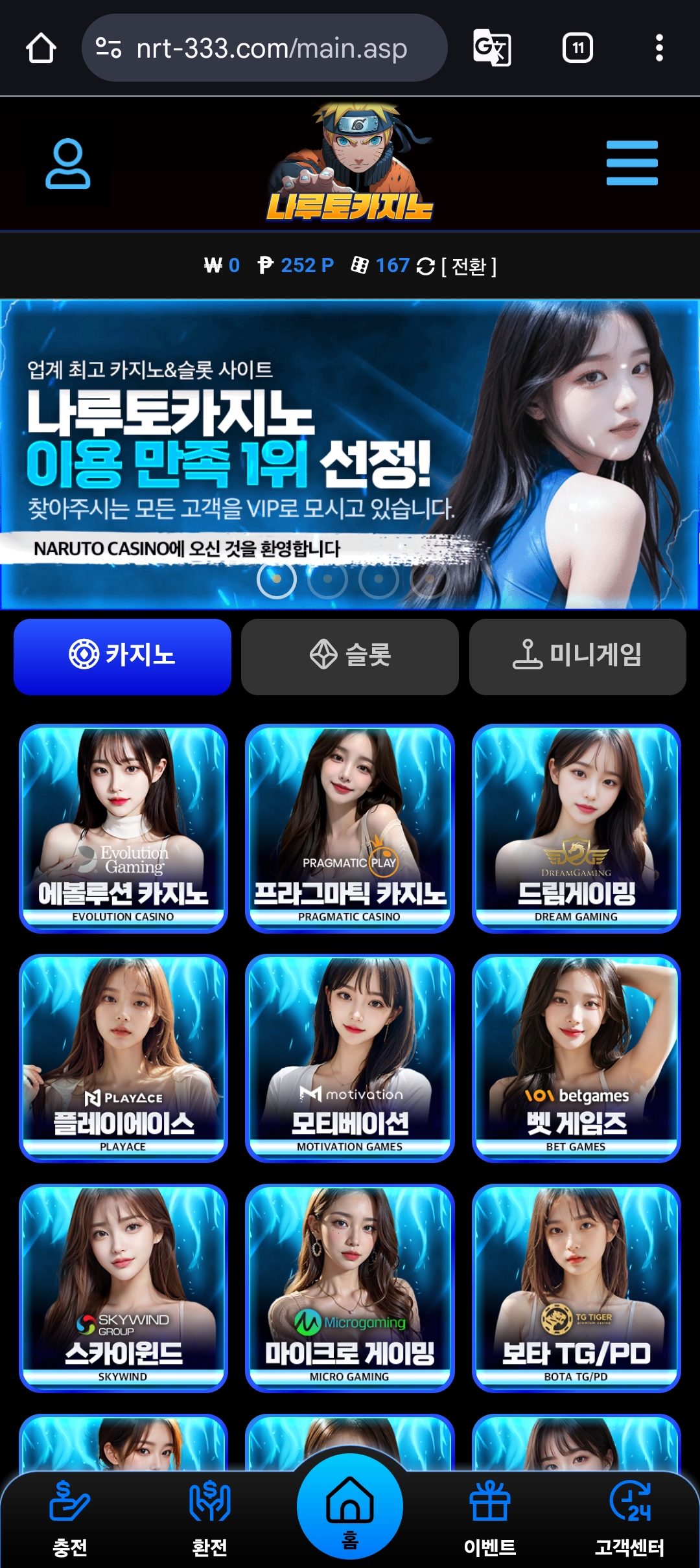This screenshot has height=1568, width=700.
Task: Open the Micro Gaming tile
Action: (350, 1287)
